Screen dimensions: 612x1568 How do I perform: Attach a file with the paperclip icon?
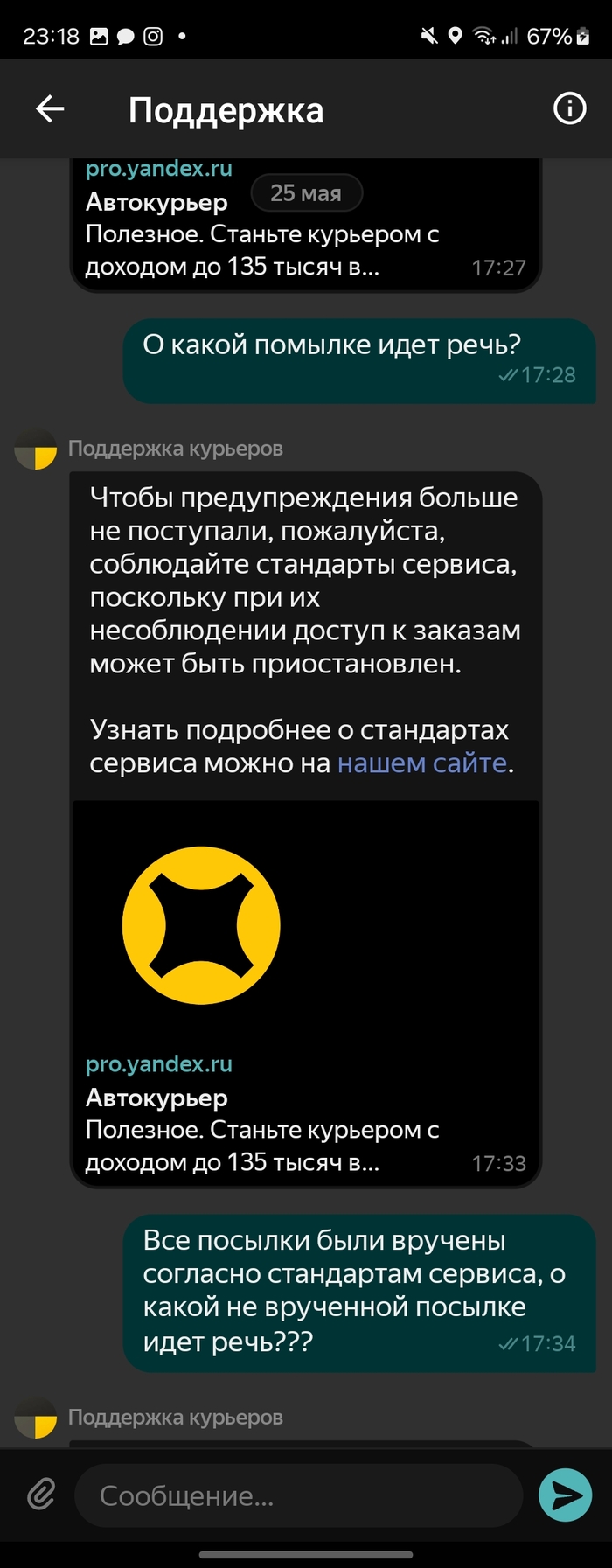tap(41, 1495)
